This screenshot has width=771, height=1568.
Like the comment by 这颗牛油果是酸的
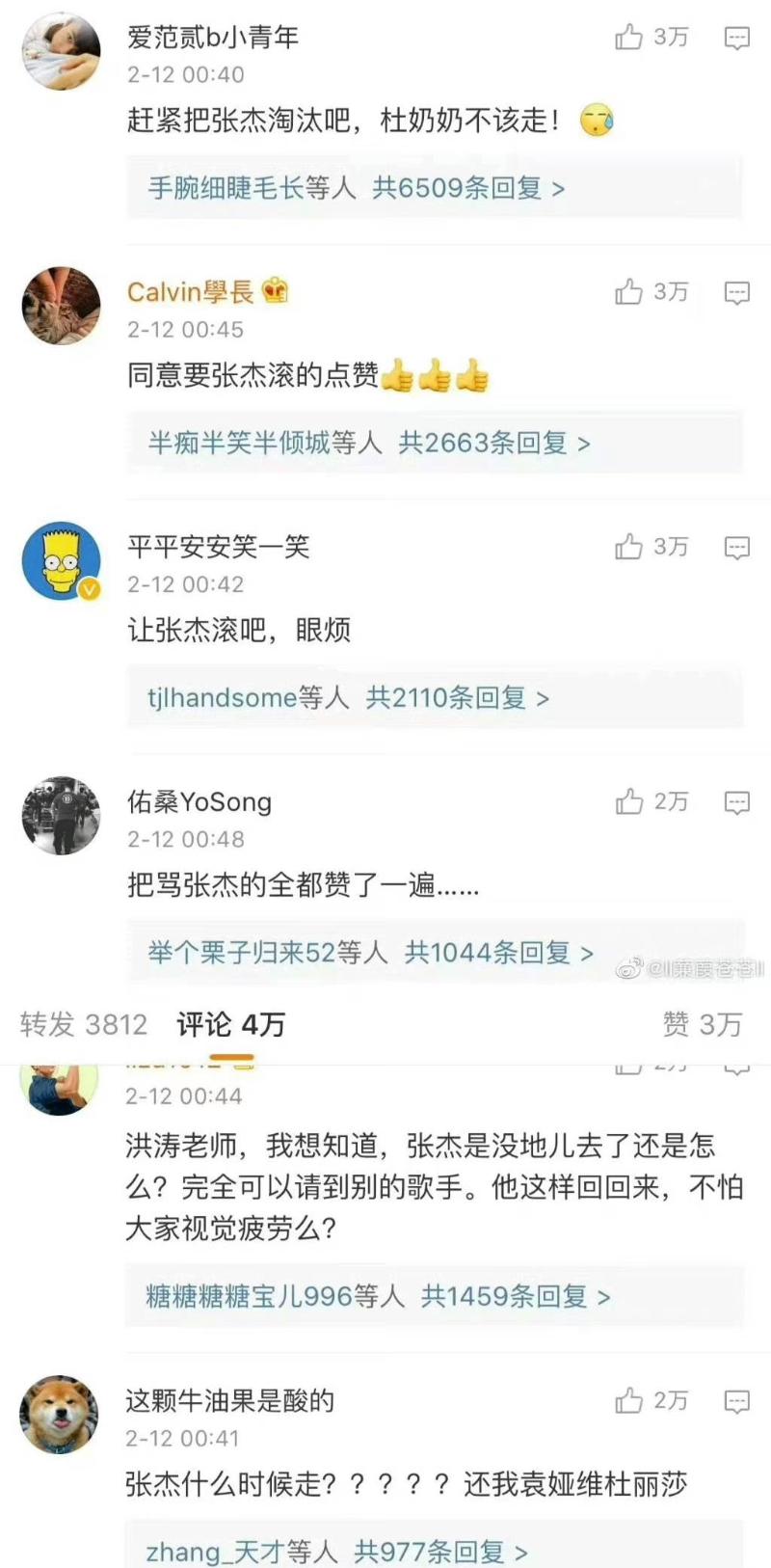coord(630,1400)
